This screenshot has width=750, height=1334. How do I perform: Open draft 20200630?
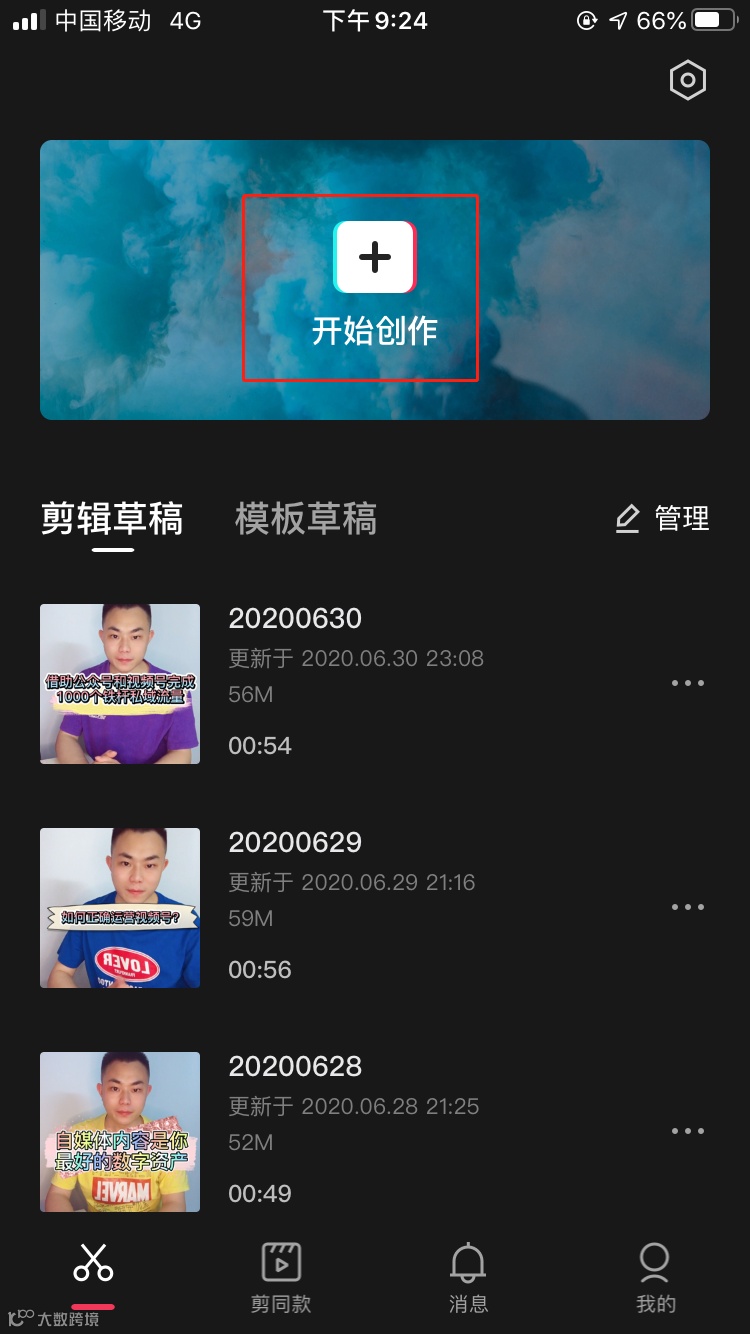[x=120, y=684]
